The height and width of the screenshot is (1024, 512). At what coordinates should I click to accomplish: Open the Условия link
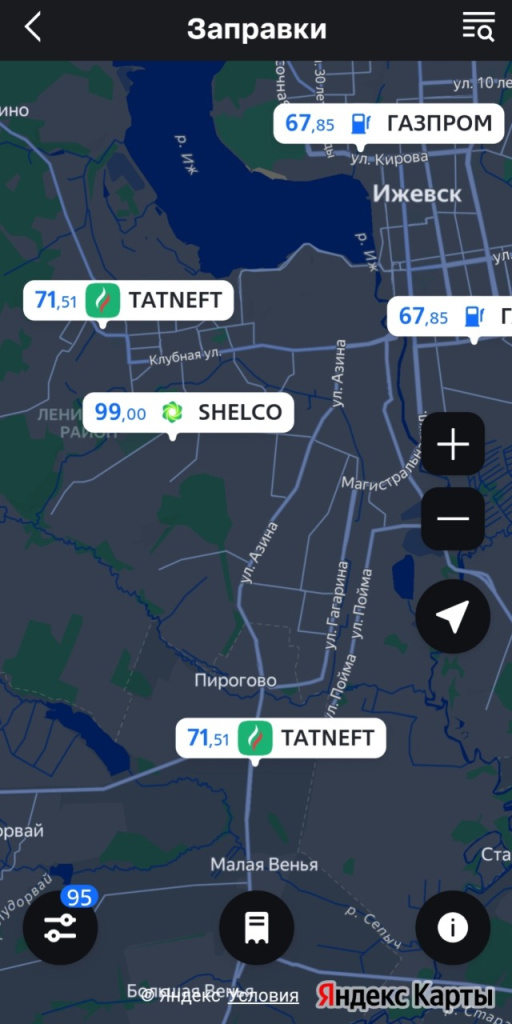[x=264, y=996]
